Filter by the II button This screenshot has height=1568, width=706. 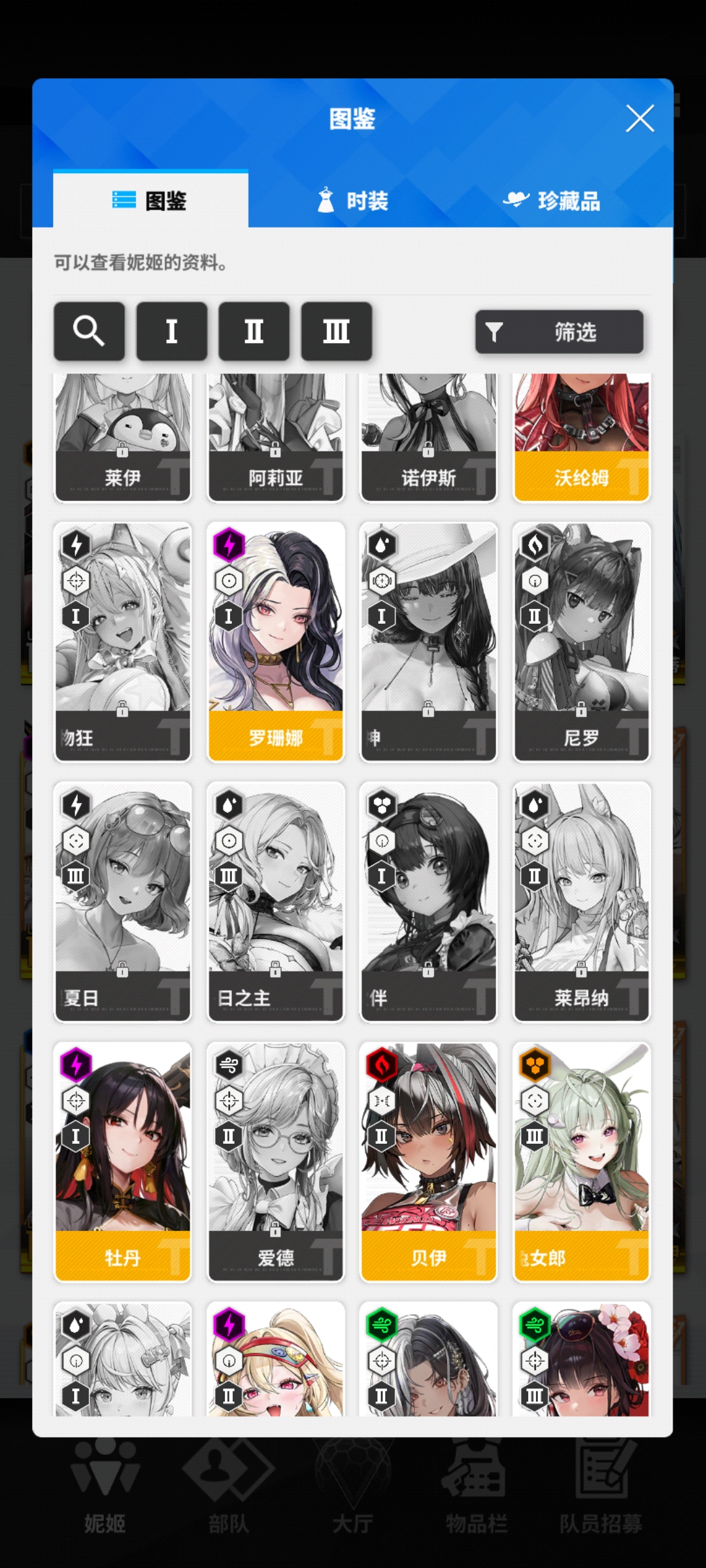[254, 331]
